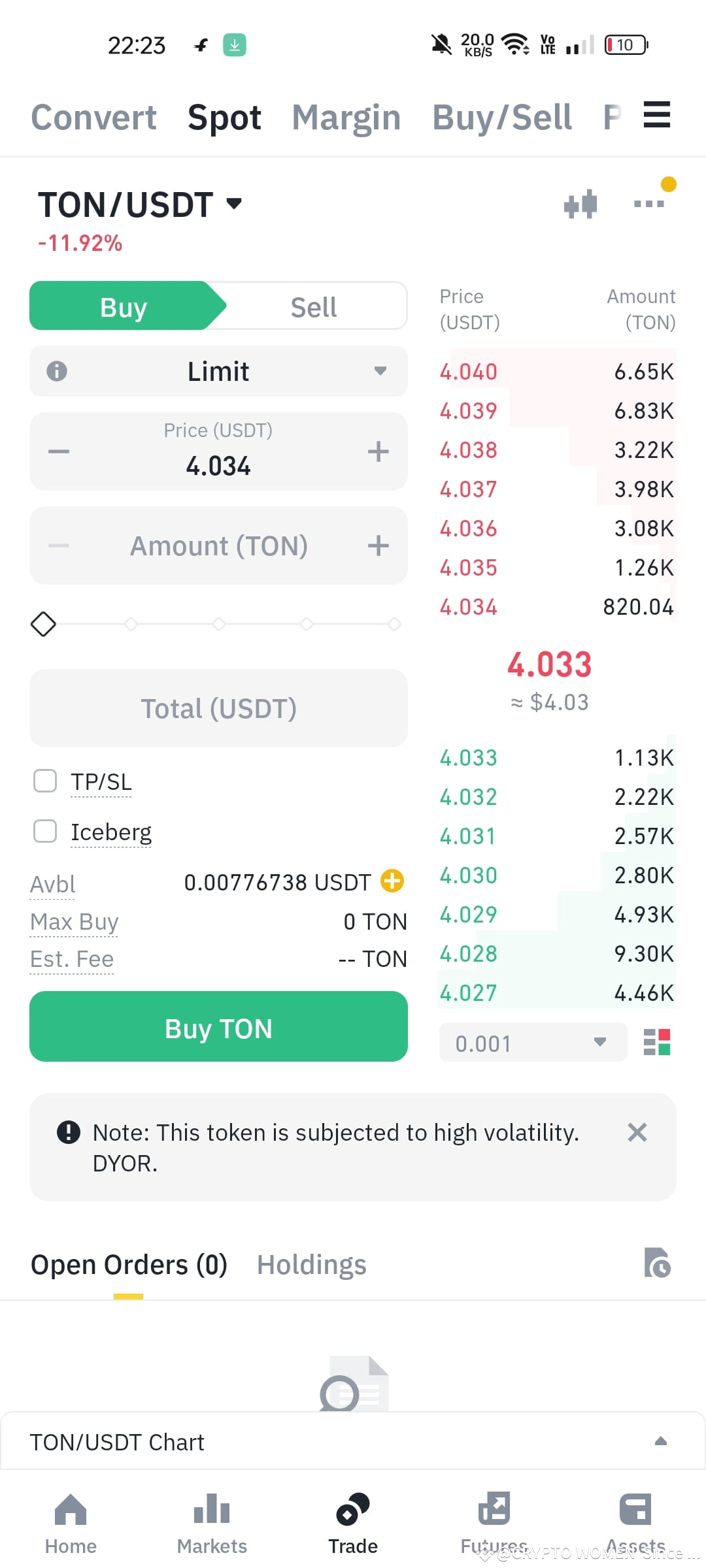The height and width of the screenshot is (1568, 706).
Task: Enable the Iceberg order checkbox
Action: click(x=44, y=831)
